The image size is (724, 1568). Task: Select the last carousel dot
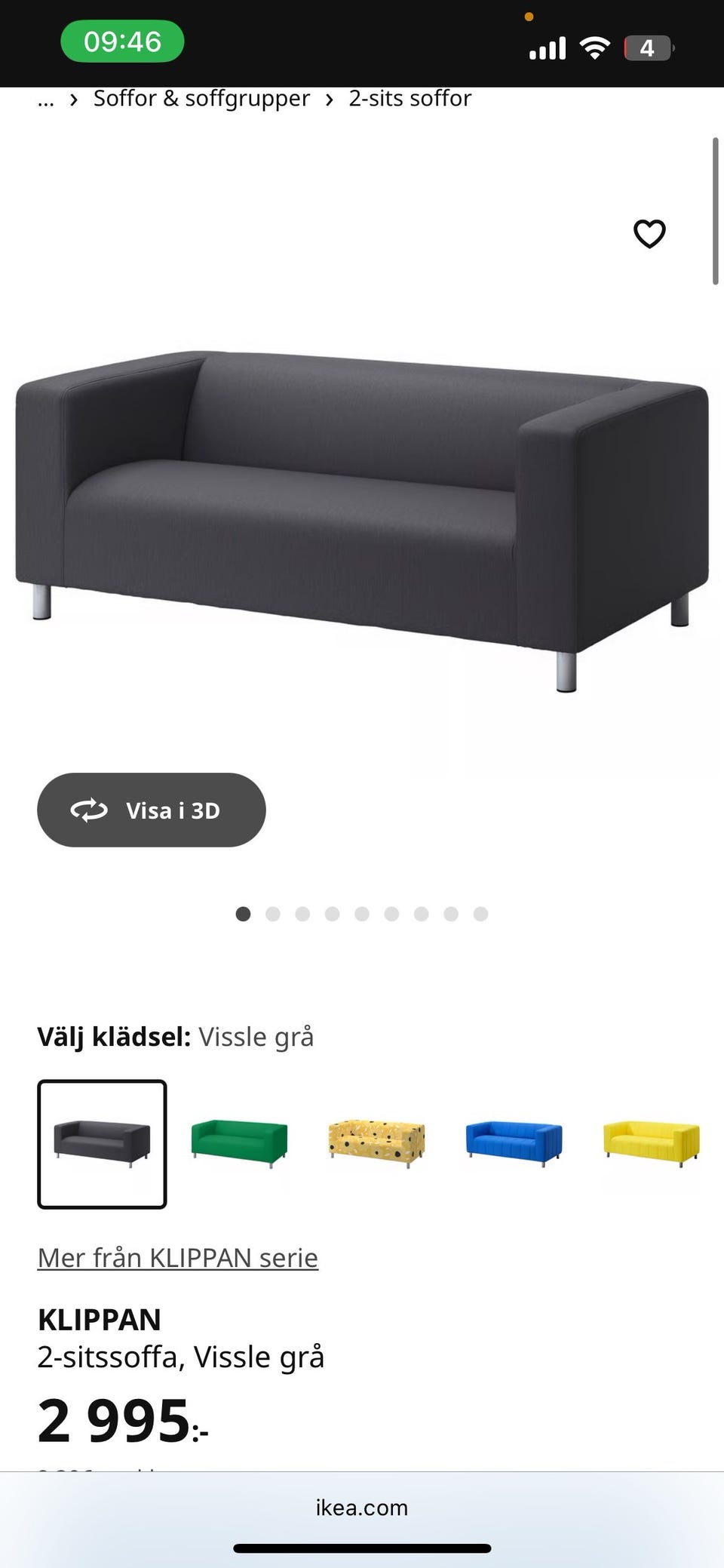pyautogui.click(x=480, y=913)
